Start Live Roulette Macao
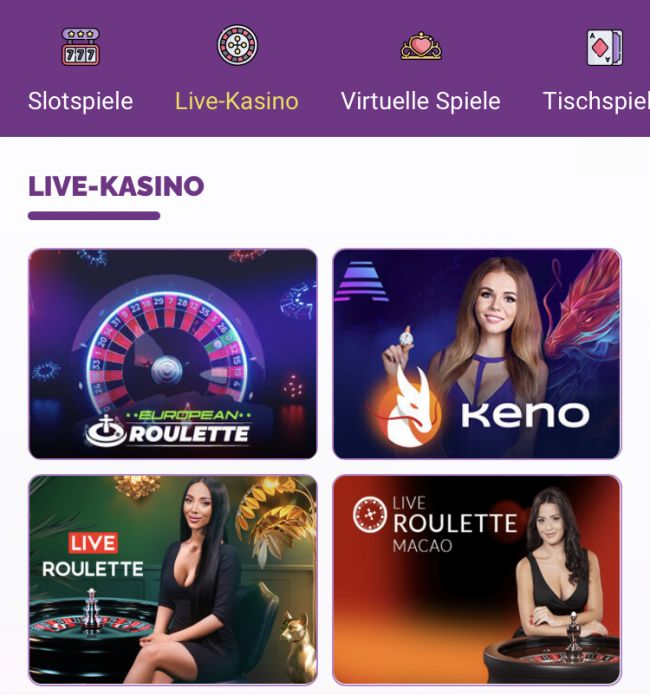 click(477, 579)
